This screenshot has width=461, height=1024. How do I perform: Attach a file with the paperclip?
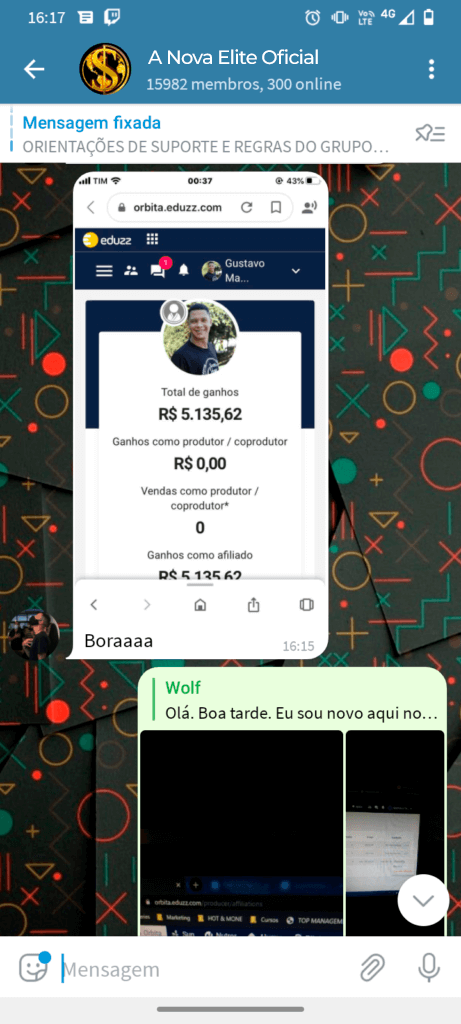[x=373, y=968]
